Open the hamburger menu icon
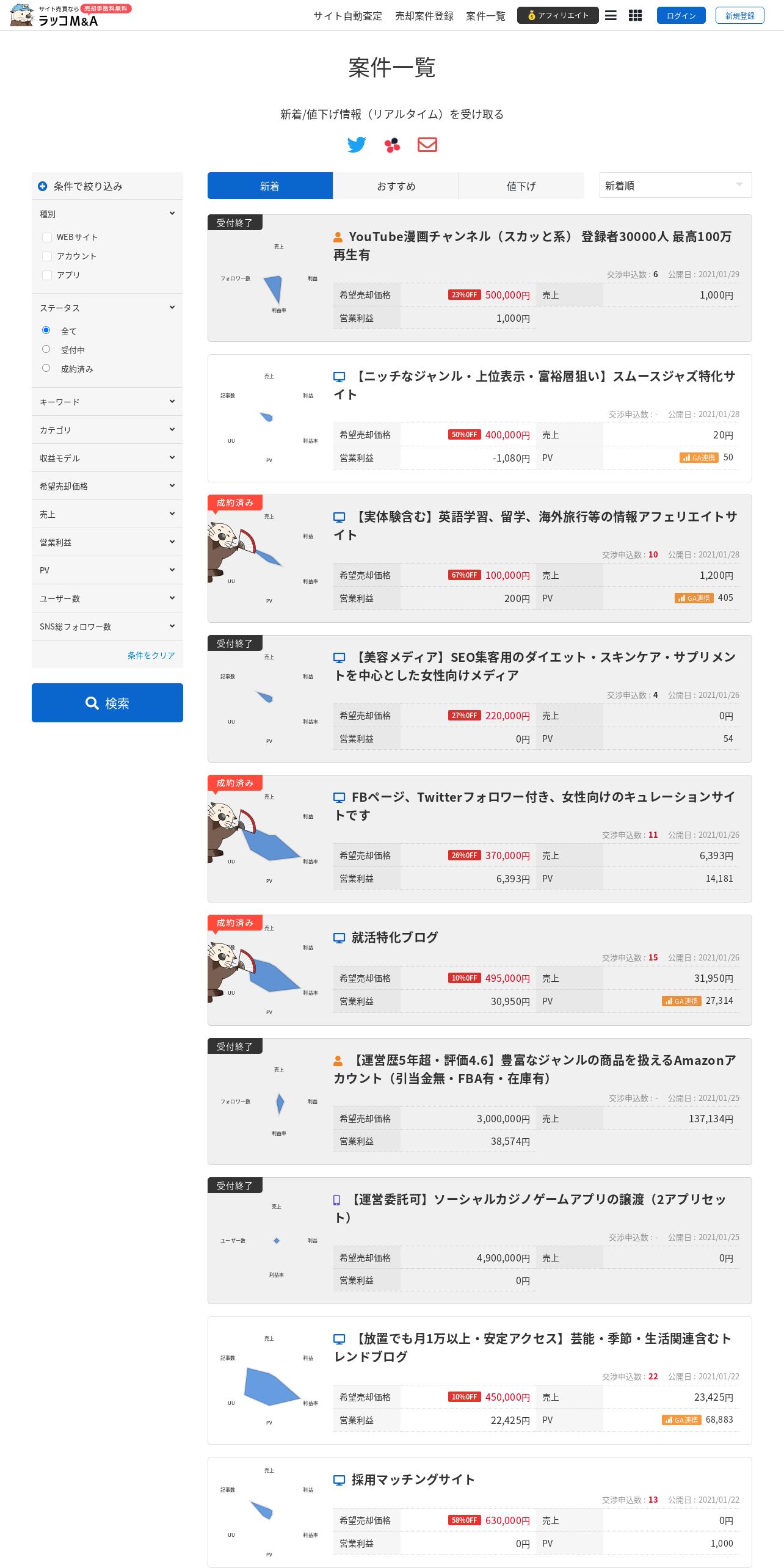The image size is (784, 1568). click(611, 16)
